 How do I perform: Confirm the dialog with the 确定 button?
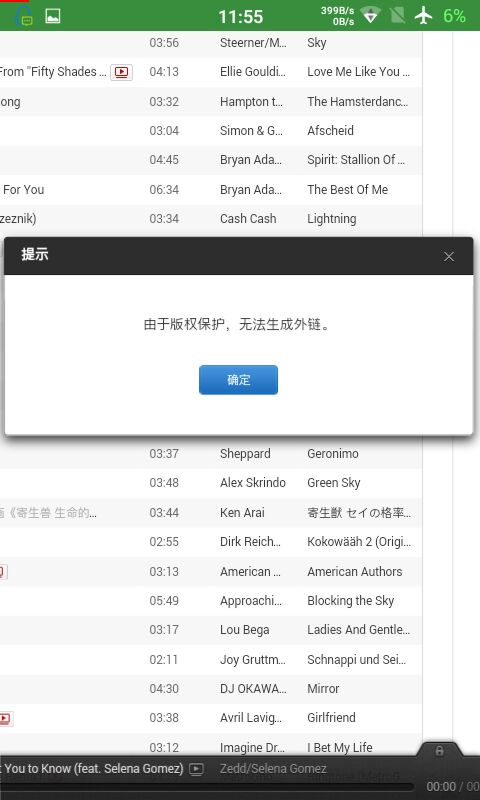point(238,380)
